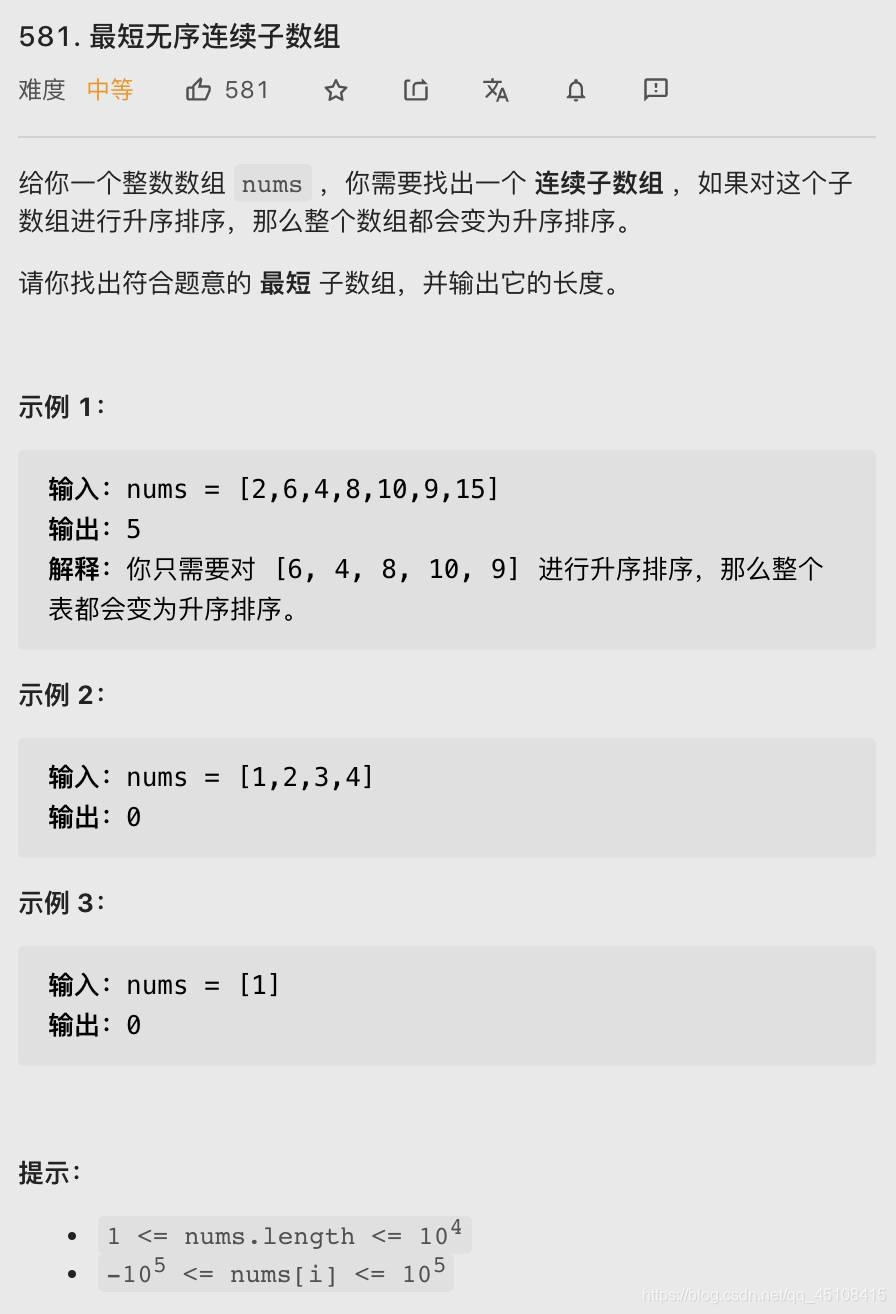Switch the description language with the translate icon
The image size is (896, 1314).
coord(496,90)
